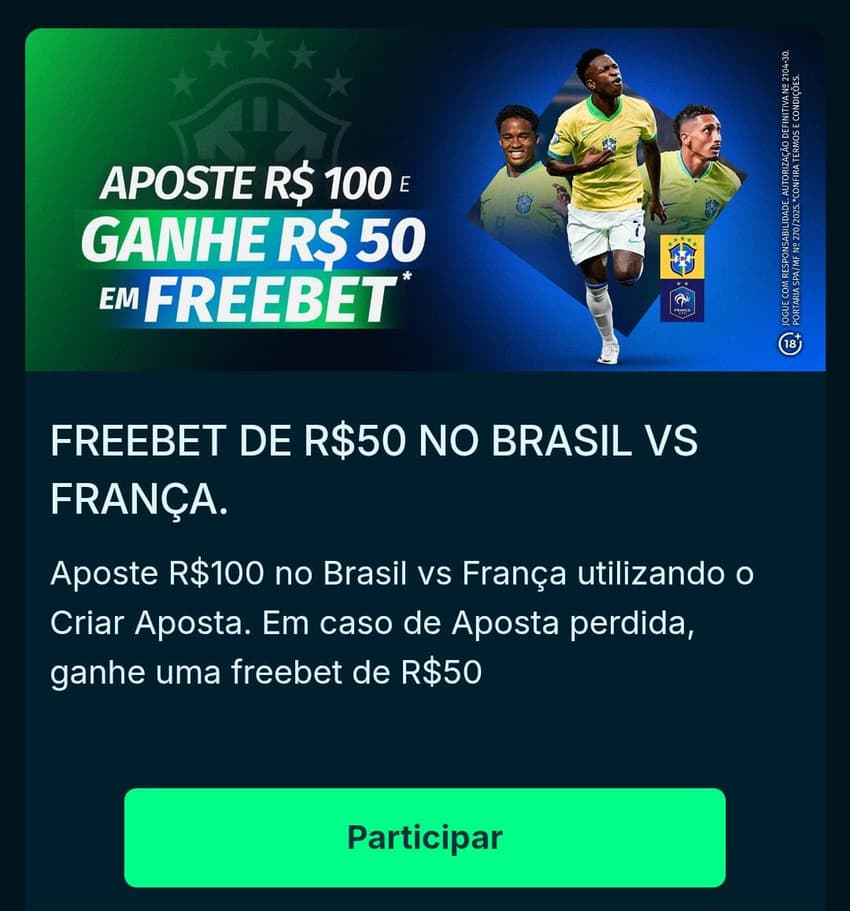Image resolution: width=850 pixels, height=911 pixels.
Task: Click the green stars on the Brazil badge
Action: click(682, 241)
